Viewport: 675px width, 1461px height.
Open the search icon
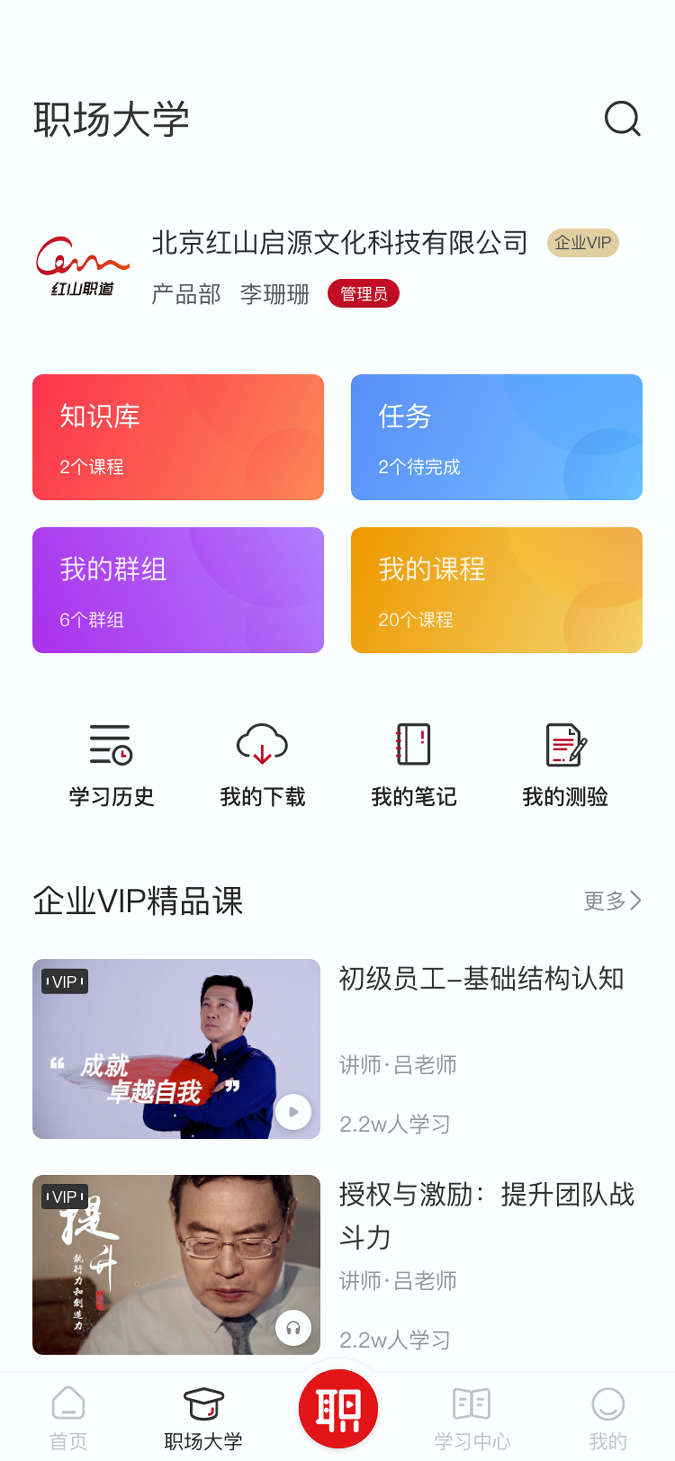point(622,119)
